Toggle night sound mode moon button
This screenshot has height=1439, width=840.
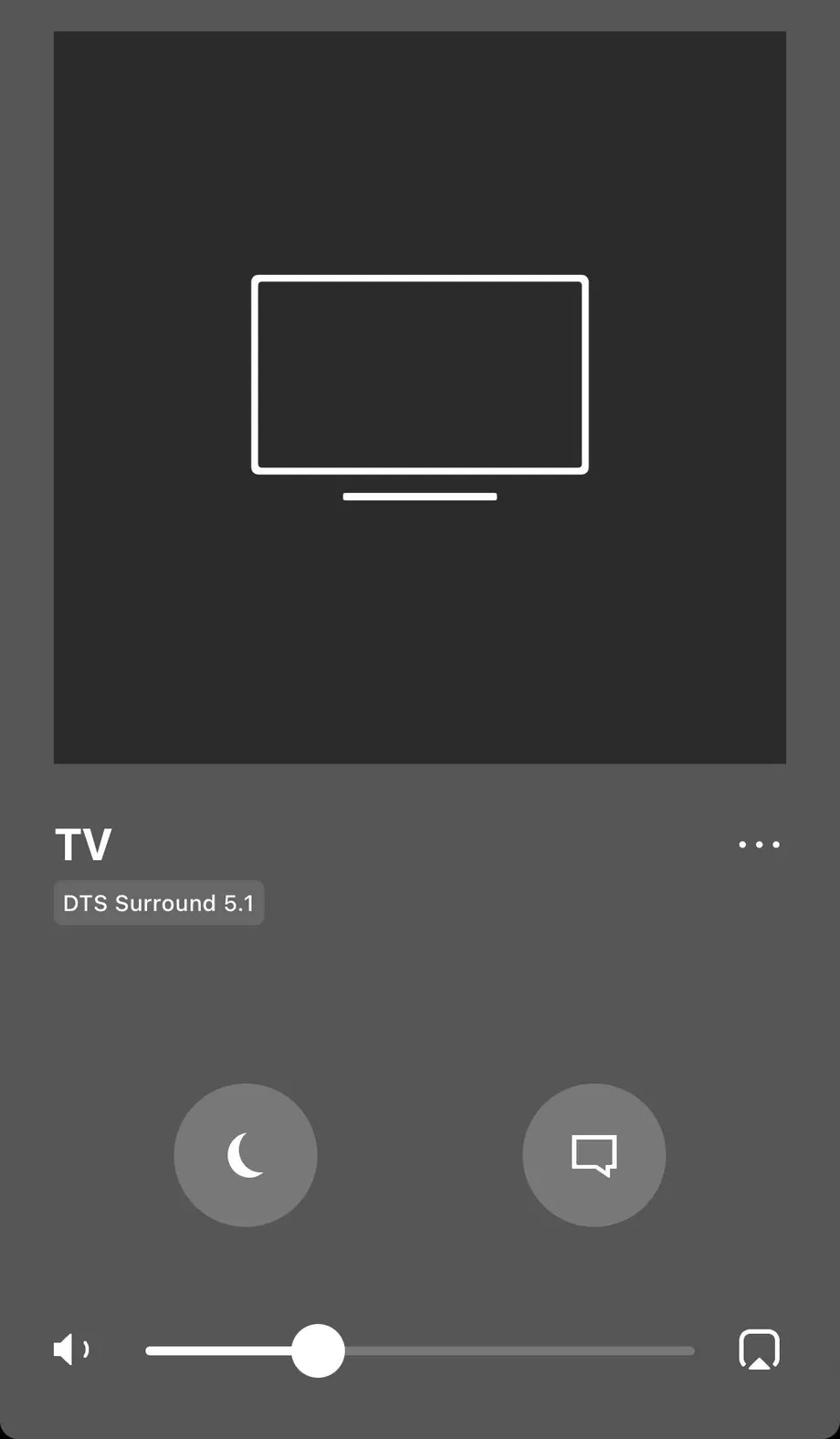pos(246,1155)
